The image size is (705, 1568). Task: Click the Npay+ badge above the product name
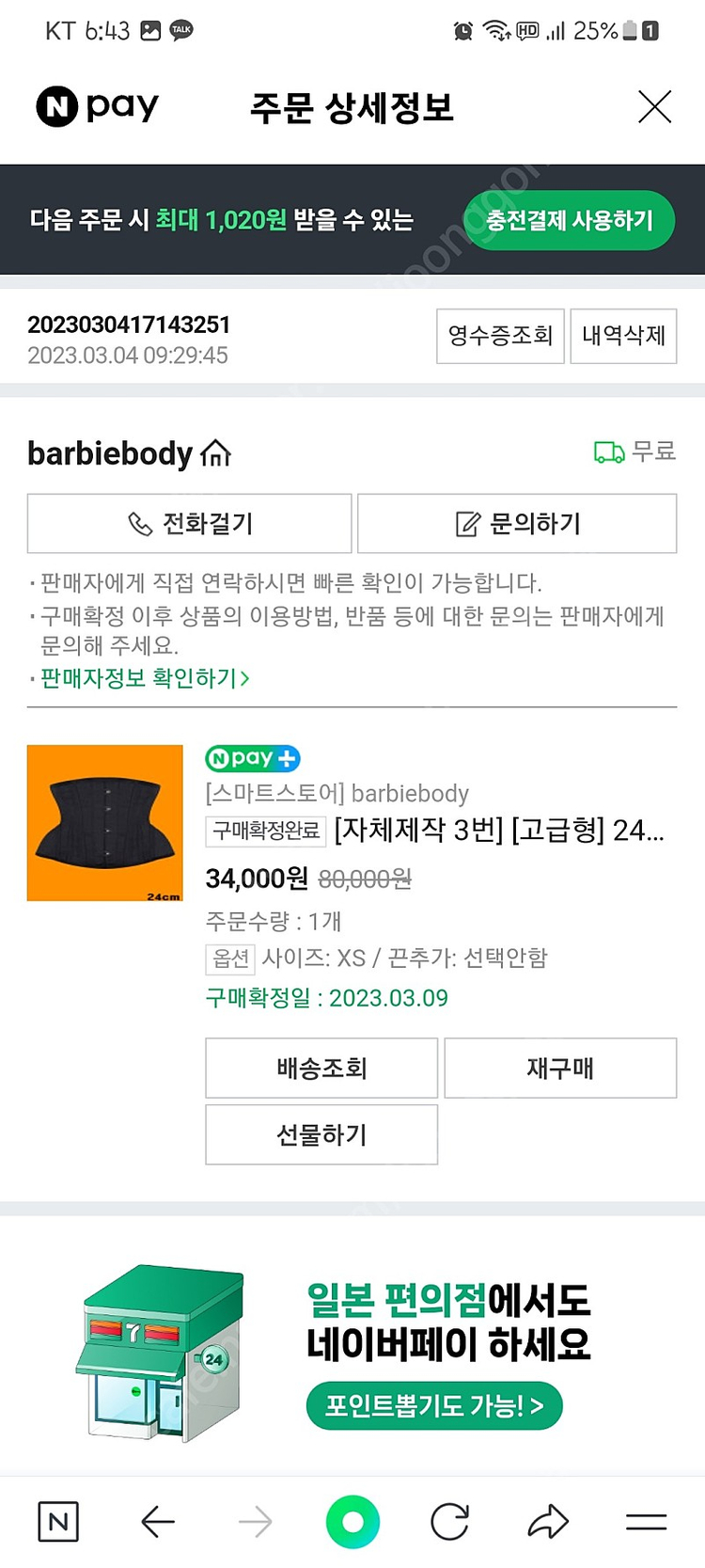tap(251, 757)
